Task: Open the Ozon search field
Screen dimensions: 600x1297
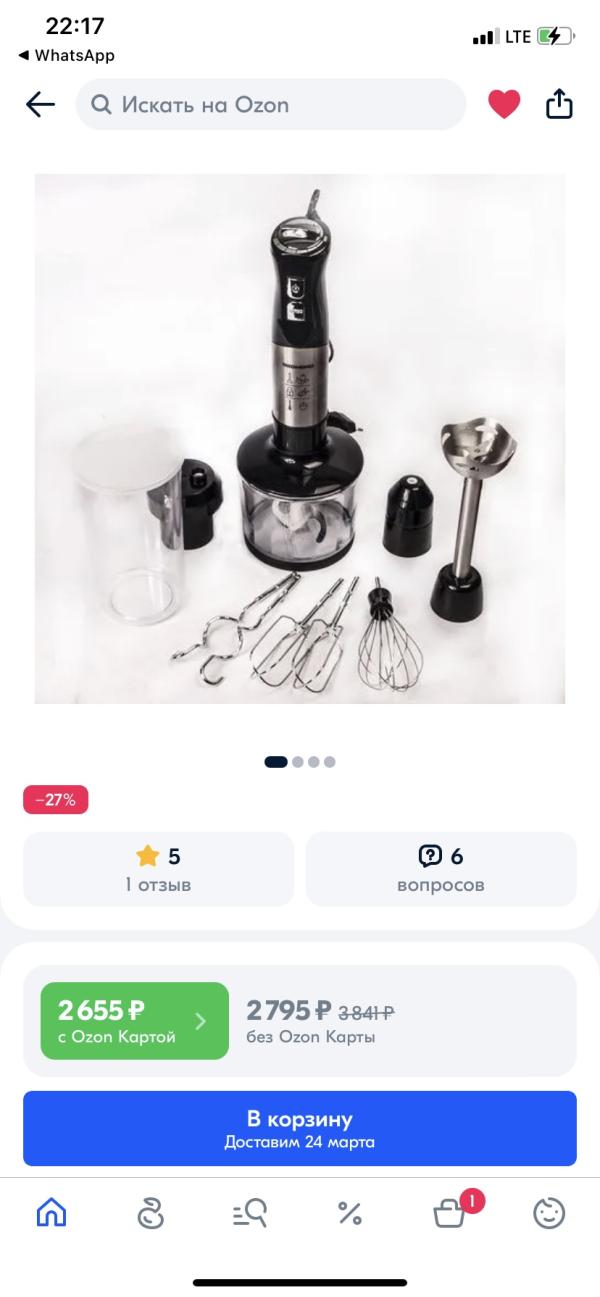Action: coord(270,104)
